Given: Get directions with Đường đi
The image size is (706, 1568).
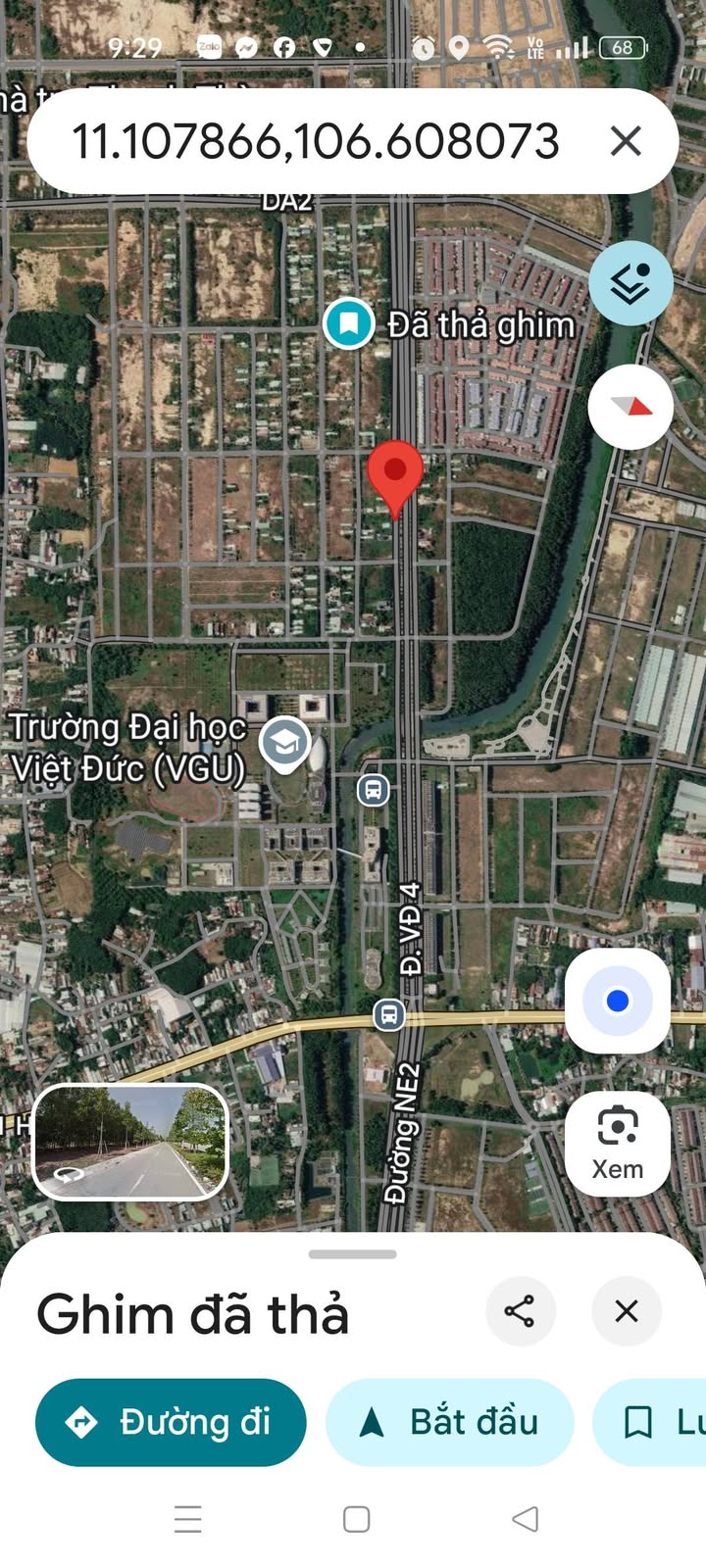Looking at the screenshot, I should [x=171, y=1422].
